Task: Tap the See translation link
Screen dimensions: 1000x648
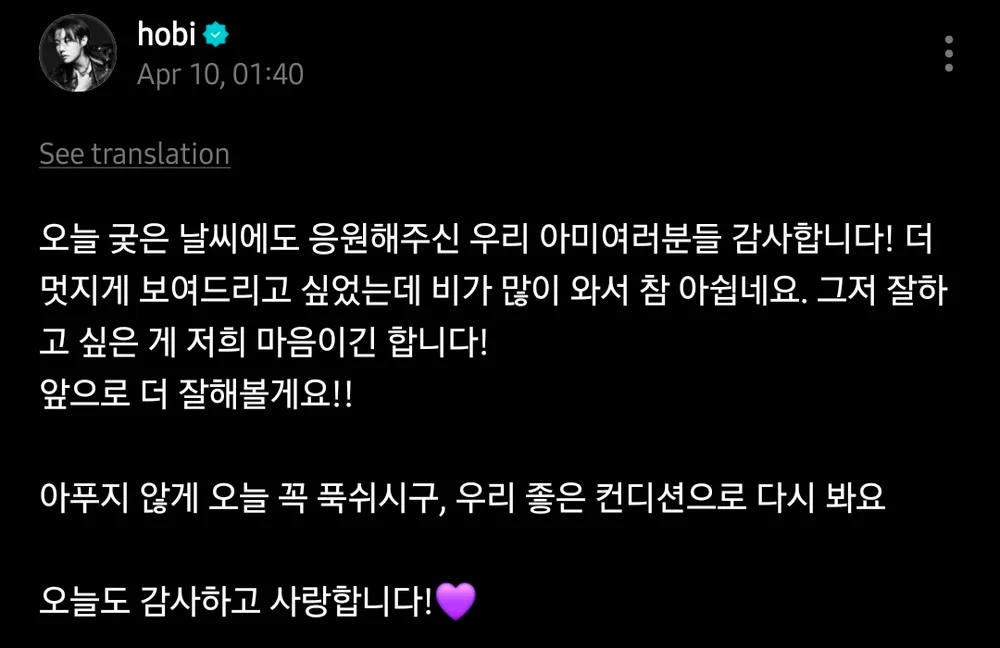Action: (x=134, y=154)
